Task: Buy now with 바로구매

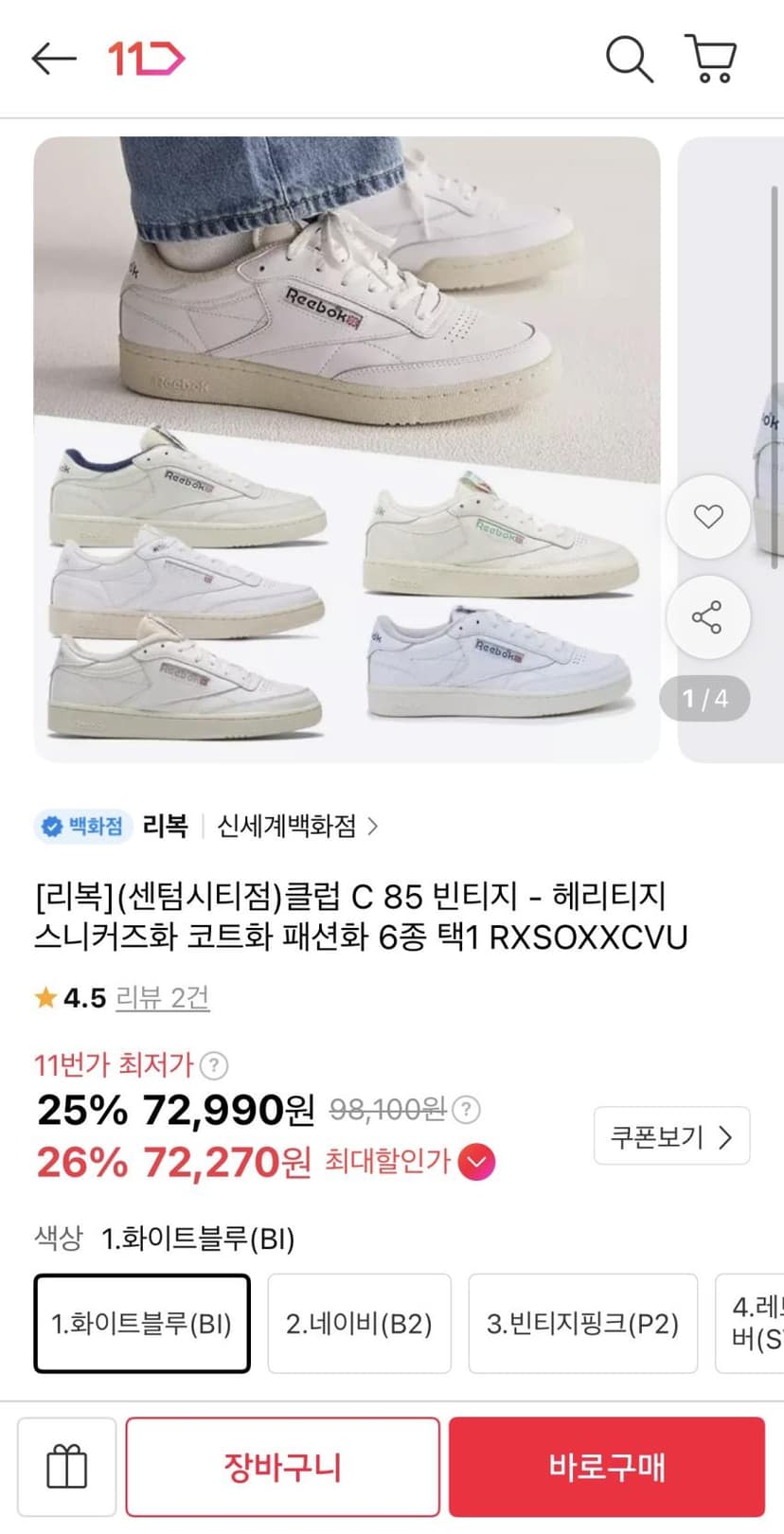Action: (607, 1467)
